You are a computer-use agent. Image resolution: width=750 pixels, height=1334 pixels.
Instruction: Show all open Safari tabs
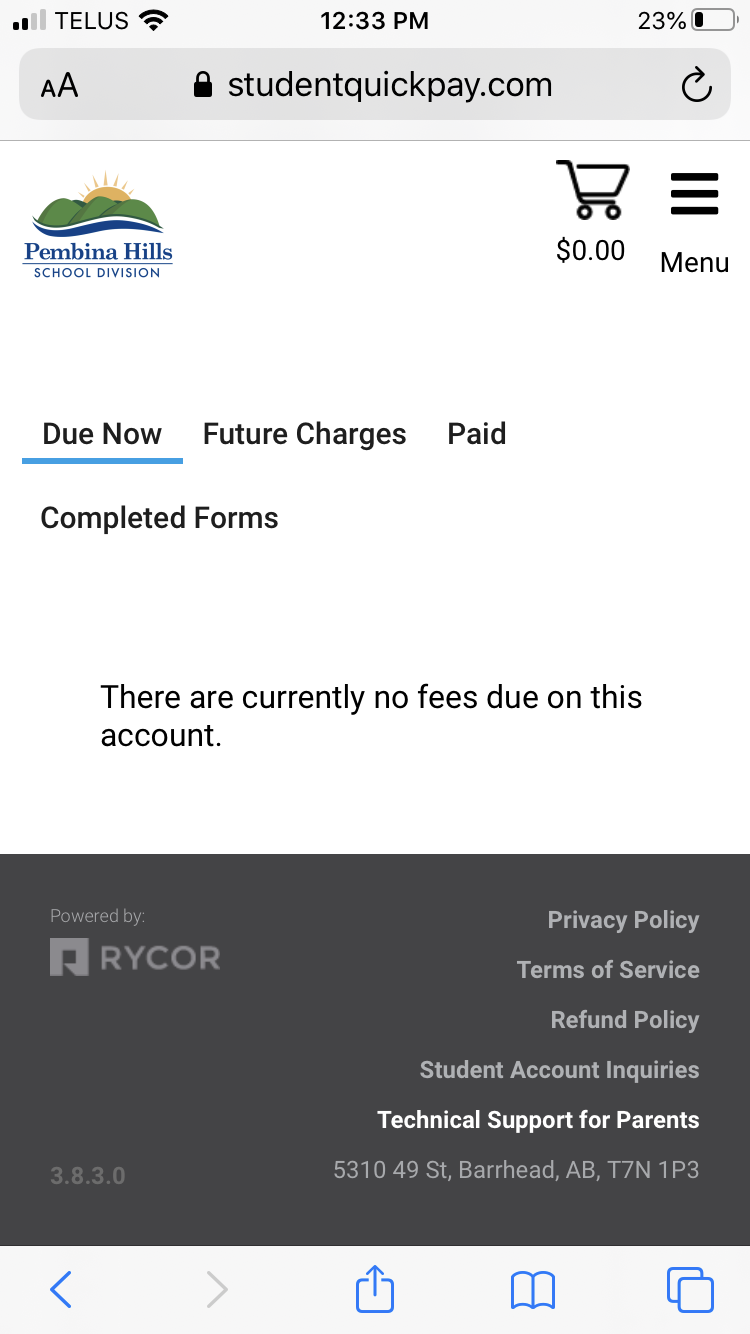690,1290
